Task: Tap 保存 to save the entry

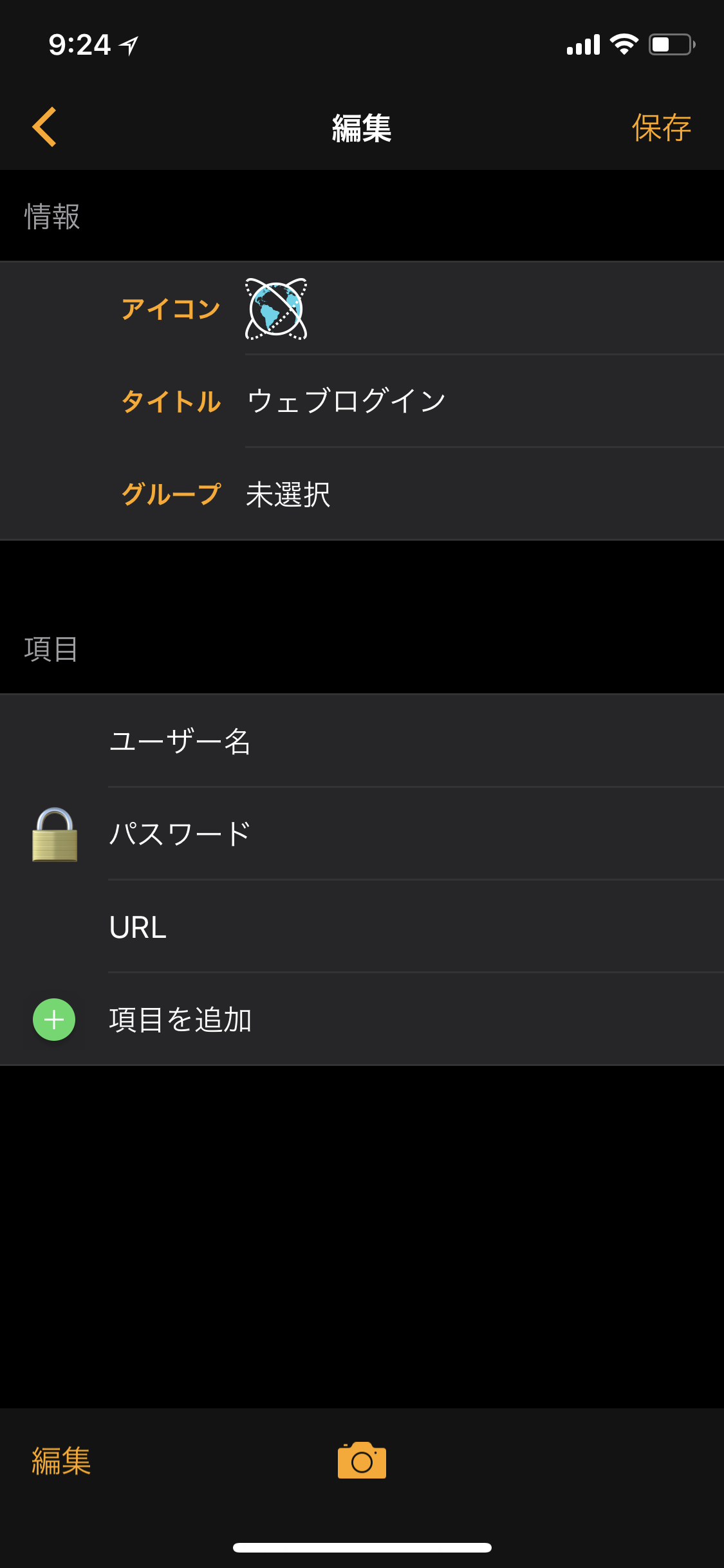Action: [x=661, y=127]
